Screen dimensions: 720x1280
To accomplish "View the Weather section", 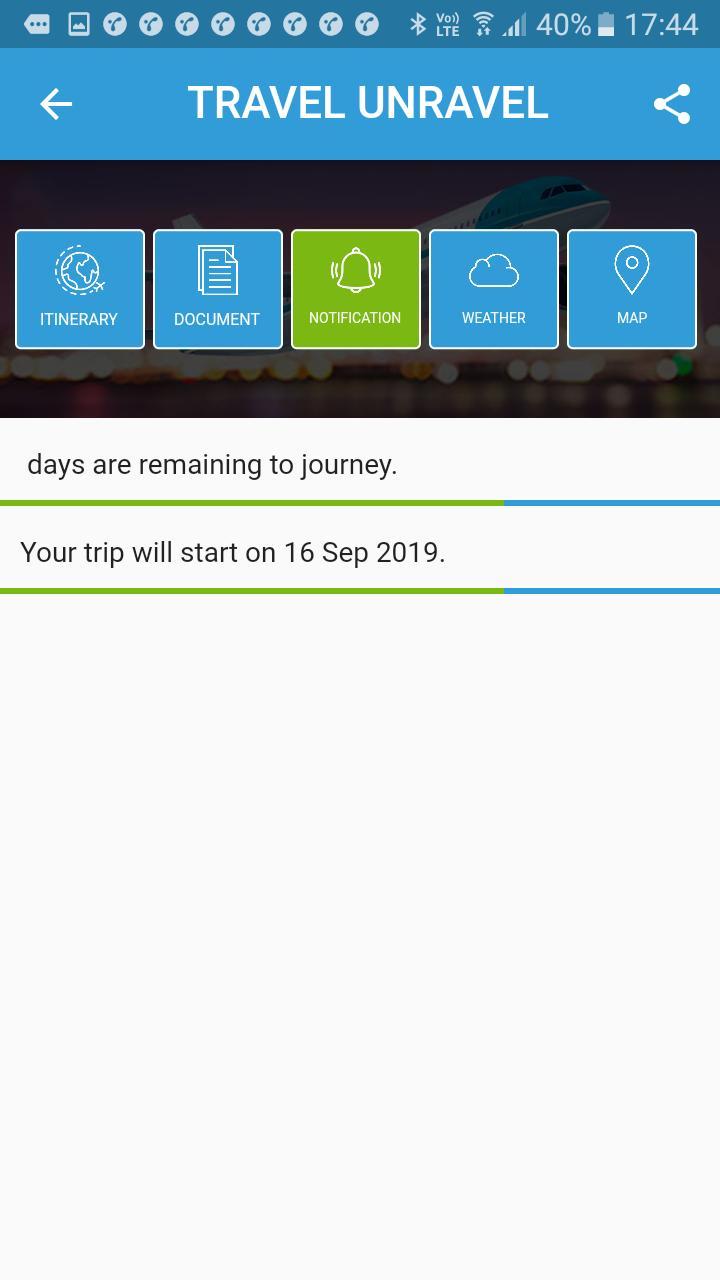I will [494, 289].
